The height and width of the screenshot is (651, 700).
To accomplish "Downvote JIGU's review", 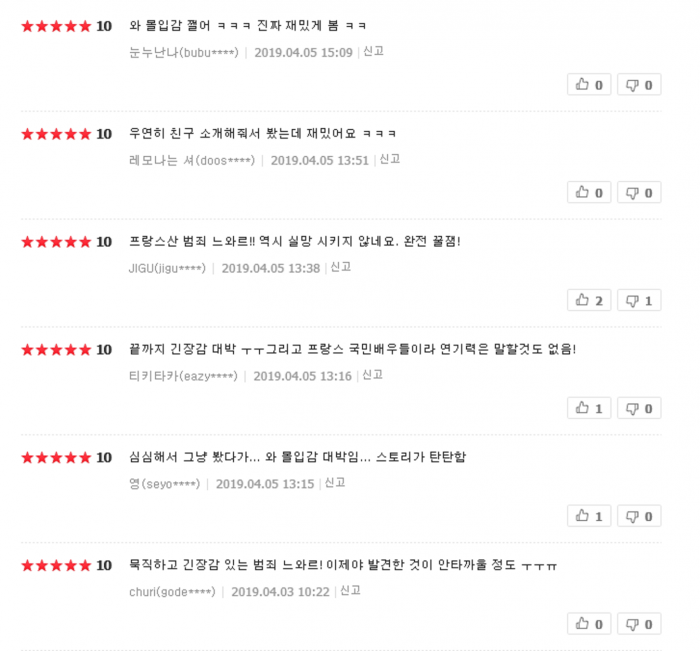I will coord(638,301).
